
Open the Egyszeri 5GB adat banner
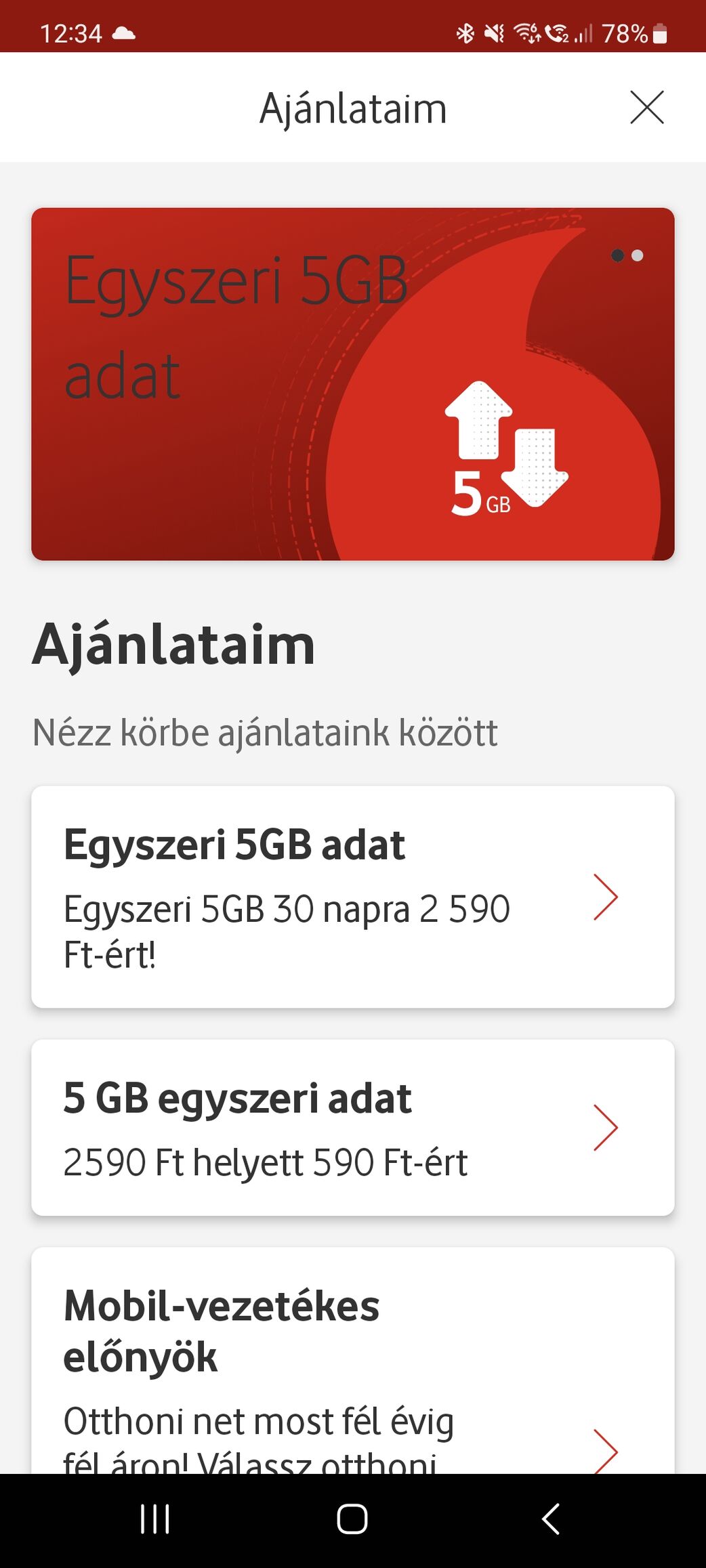click(x=352, y=384)
